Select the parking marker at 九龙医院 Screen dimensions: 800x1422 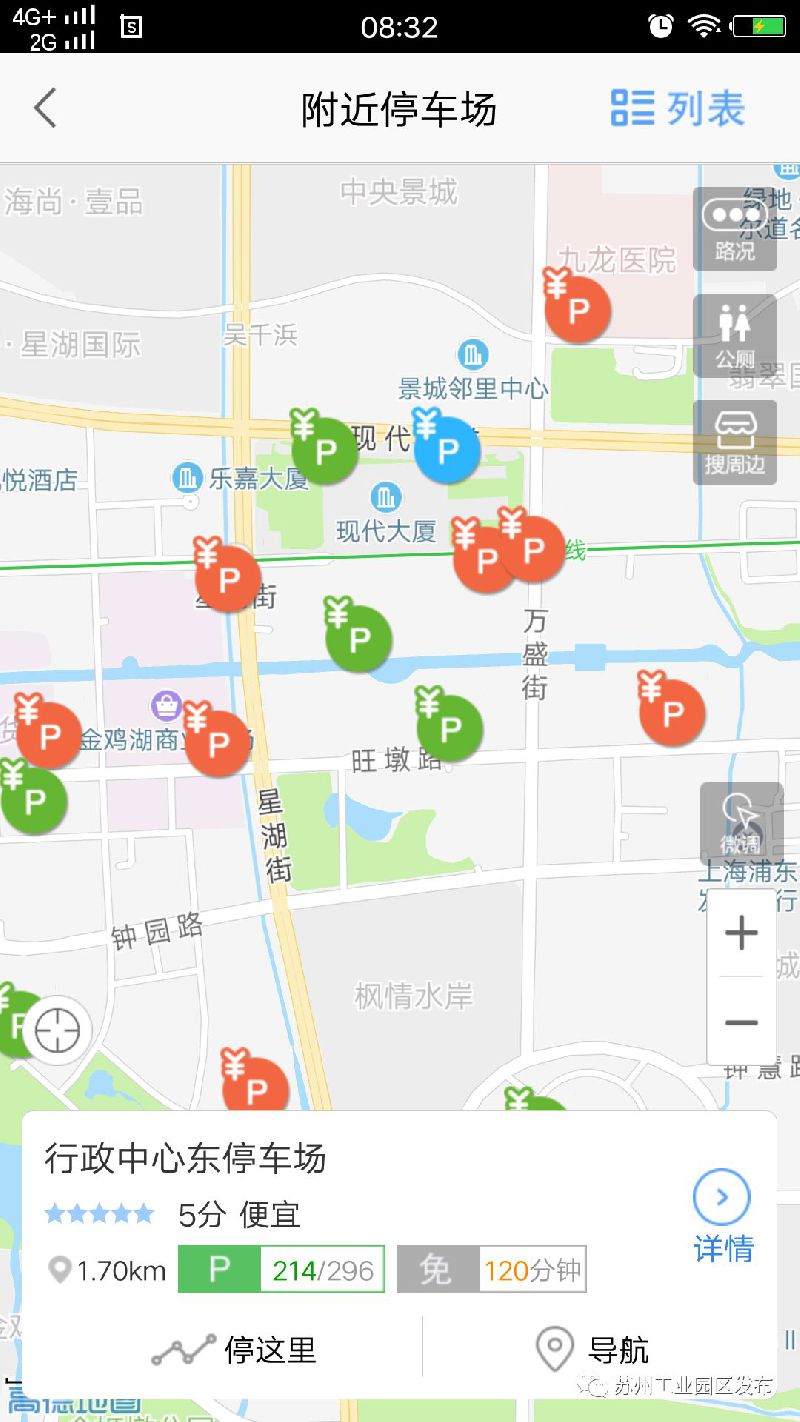577,309
